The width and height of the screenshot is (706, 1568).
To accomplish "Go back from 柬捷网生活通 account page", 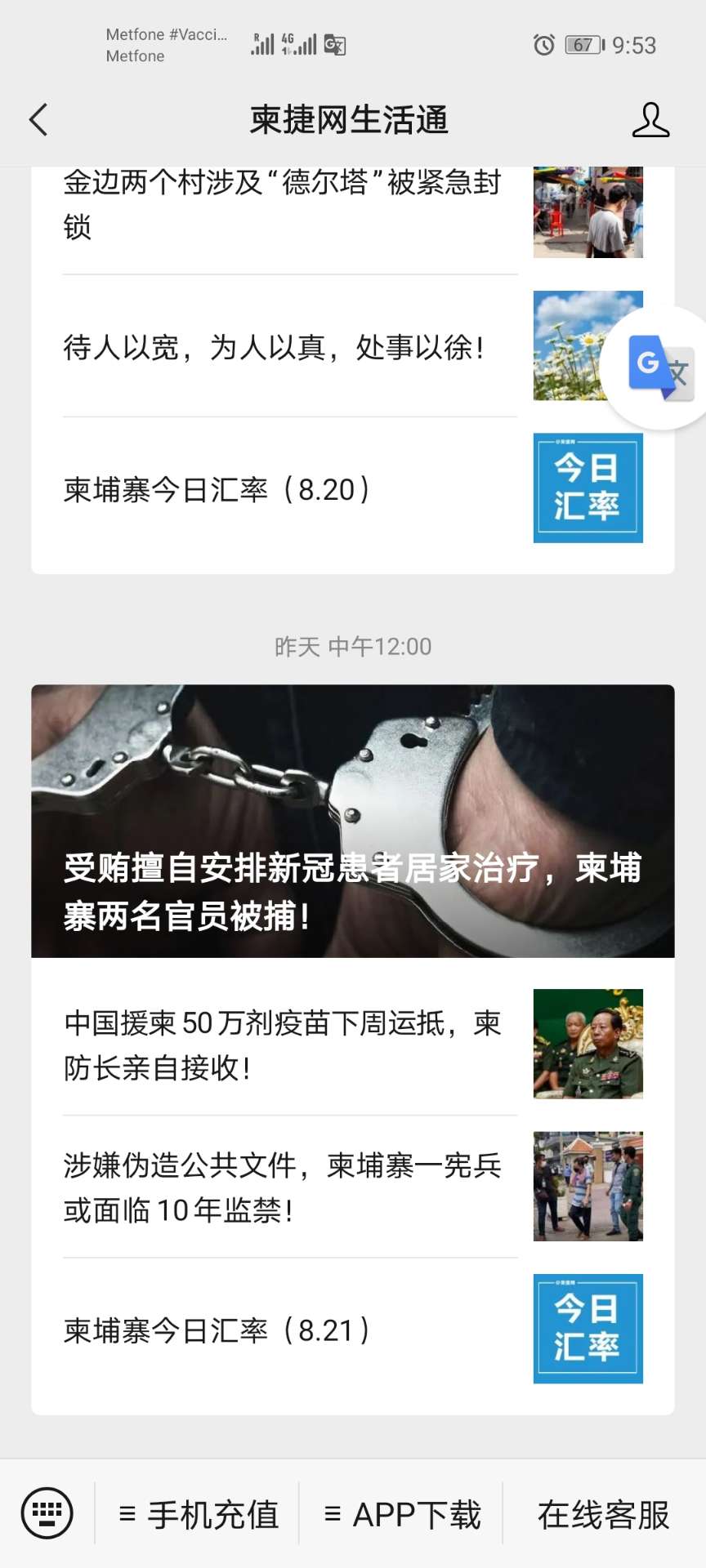I will click(x=38, y=120).
